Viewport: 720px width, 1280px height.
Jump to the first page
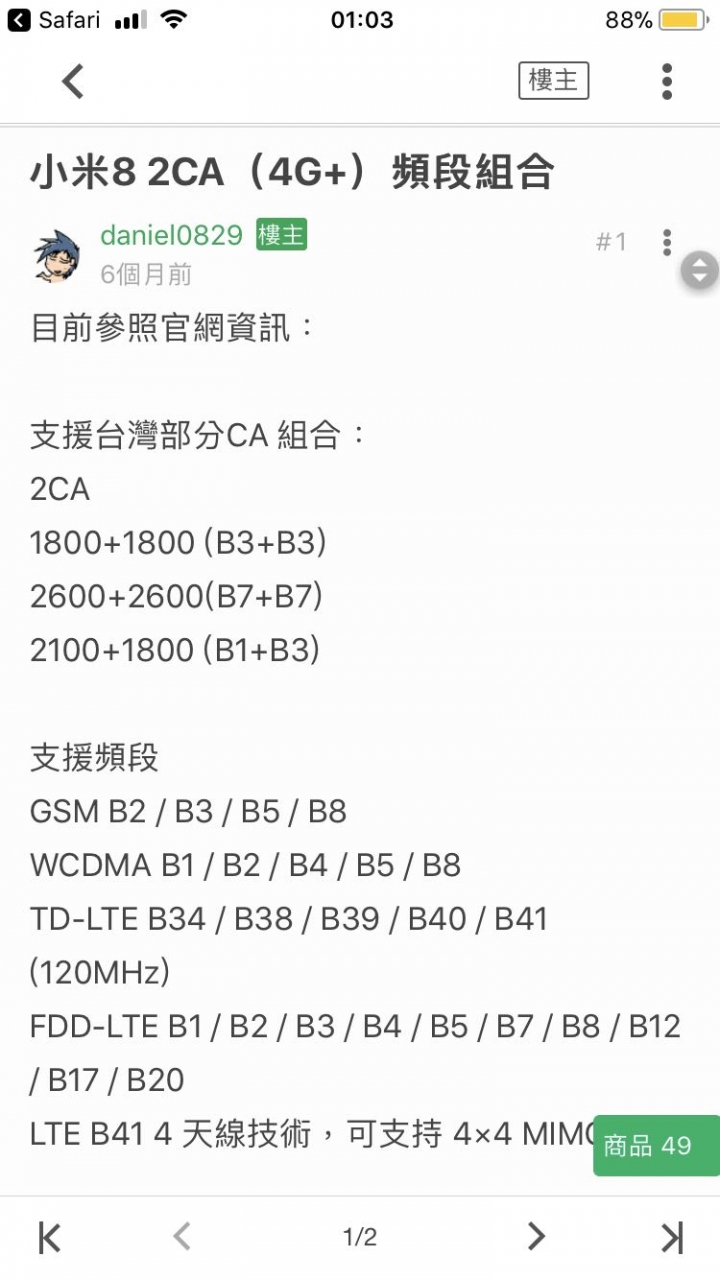(49, 1237)
